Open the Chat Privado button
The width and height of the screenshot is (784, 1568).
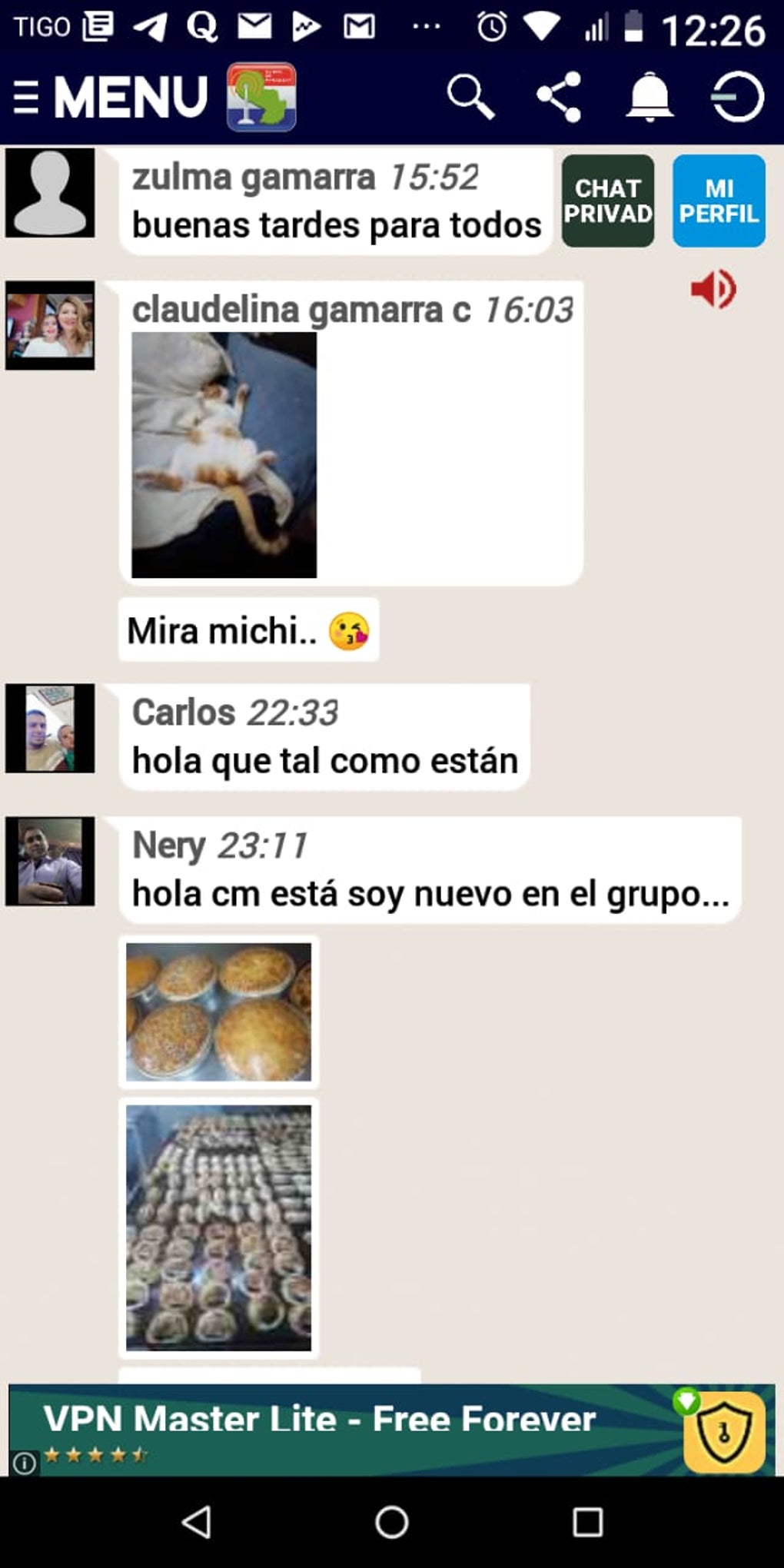pos(608,201)
